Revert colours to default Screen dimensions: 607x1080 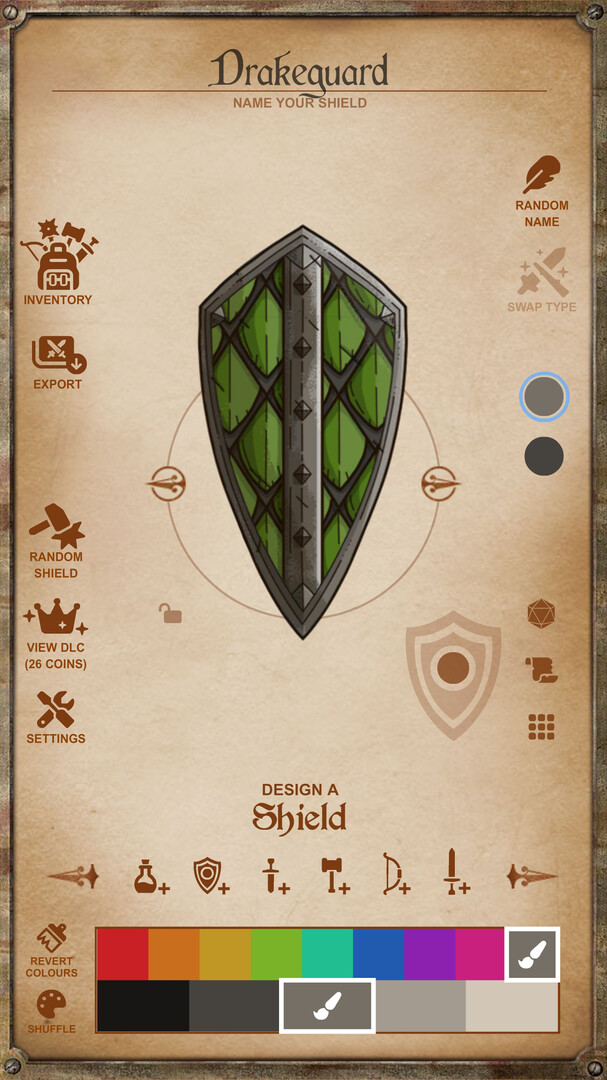[52, 949]
